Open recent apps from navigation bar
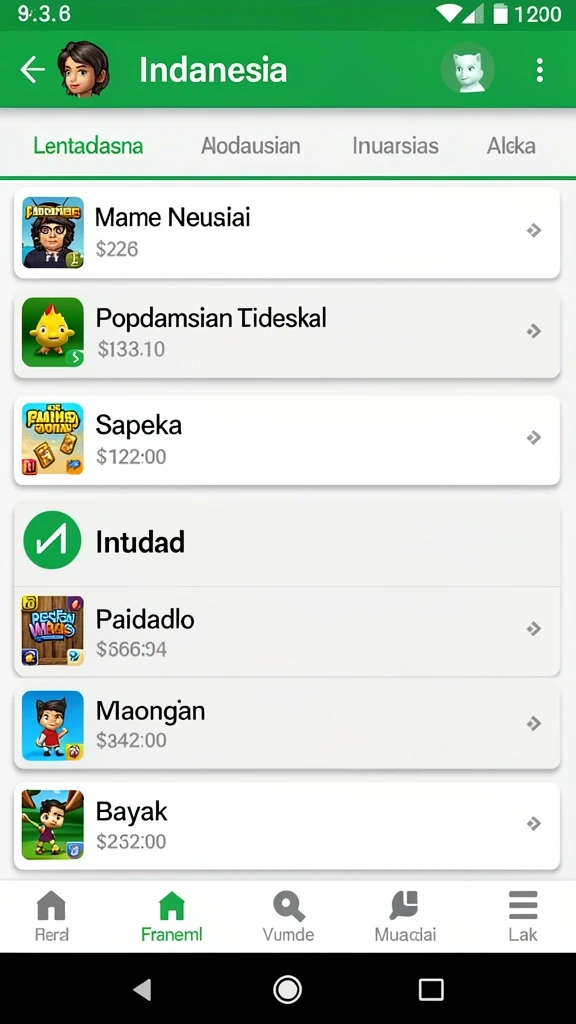Image resolution: width=576 pixels, height=1024 pixels. pos(431,989)
